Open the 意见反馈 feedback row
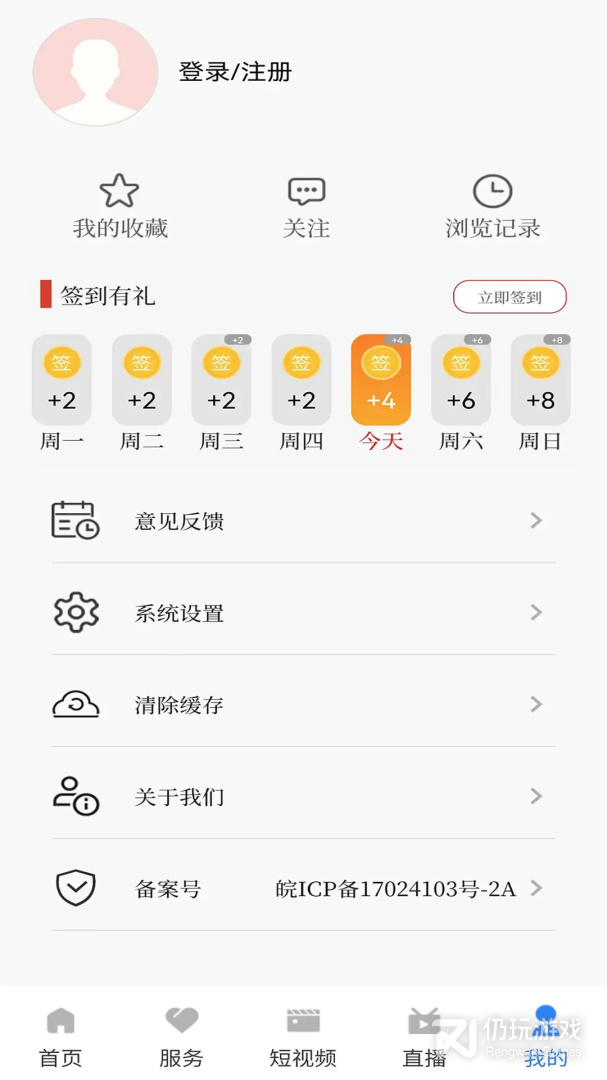The width and height of the screenshot is (607, 1080). click(x=303, y=521)
